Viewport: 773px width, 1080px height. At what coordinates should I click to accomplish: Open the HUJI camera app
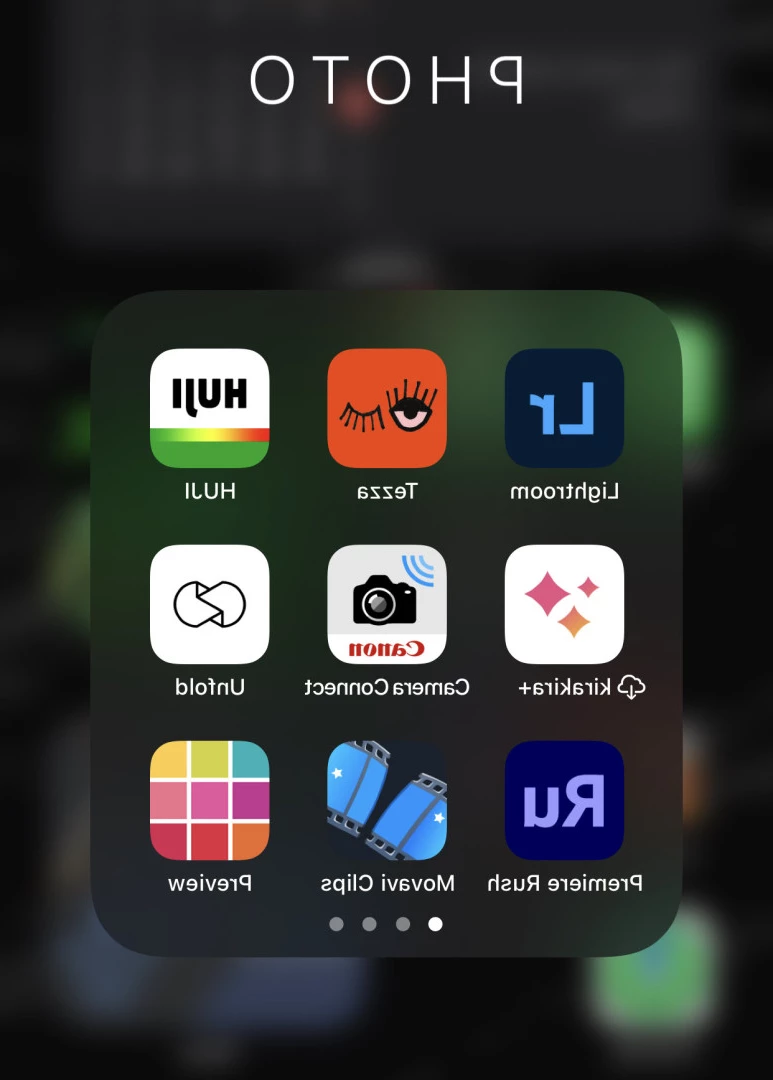coord(209,408)
